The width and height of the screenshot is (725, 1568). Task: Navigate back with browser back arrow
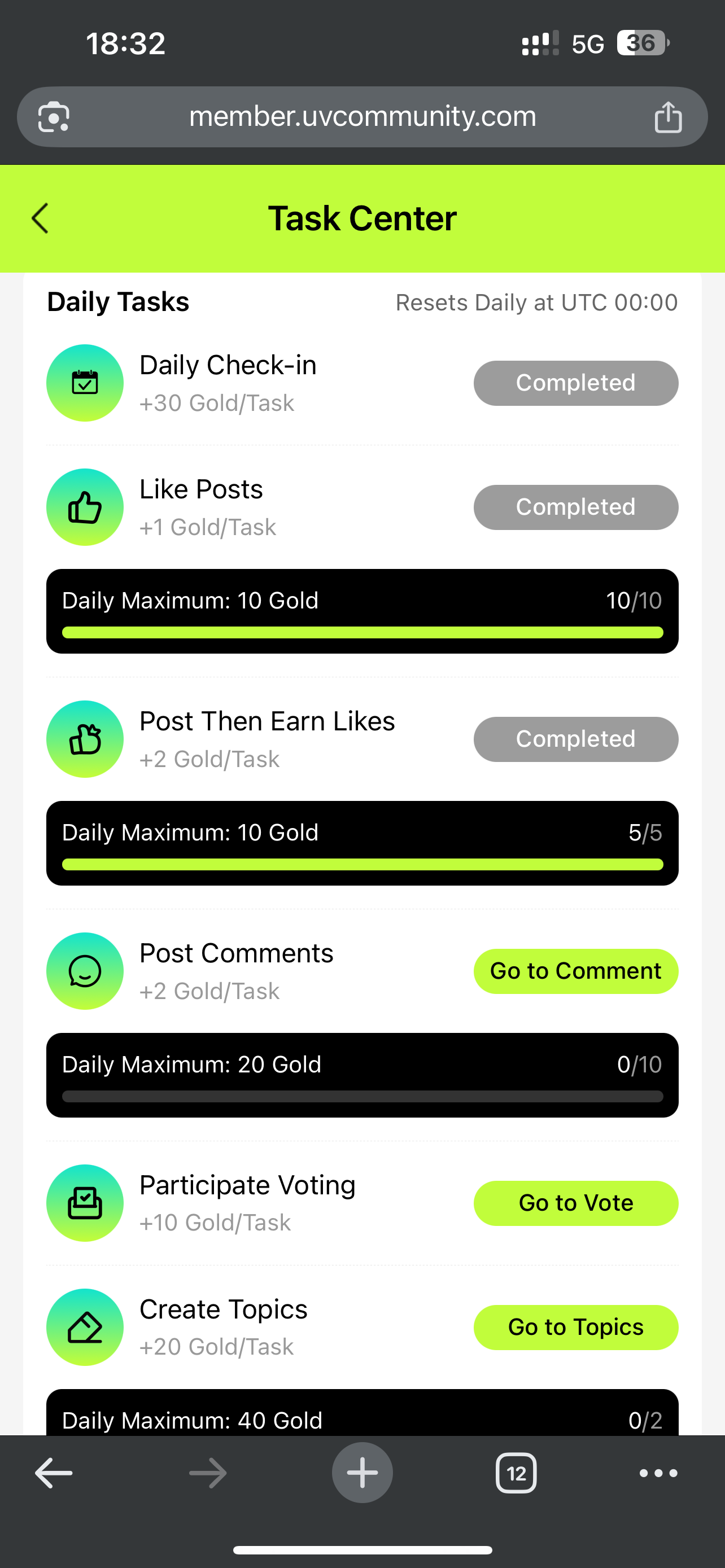pos(54,1473)
